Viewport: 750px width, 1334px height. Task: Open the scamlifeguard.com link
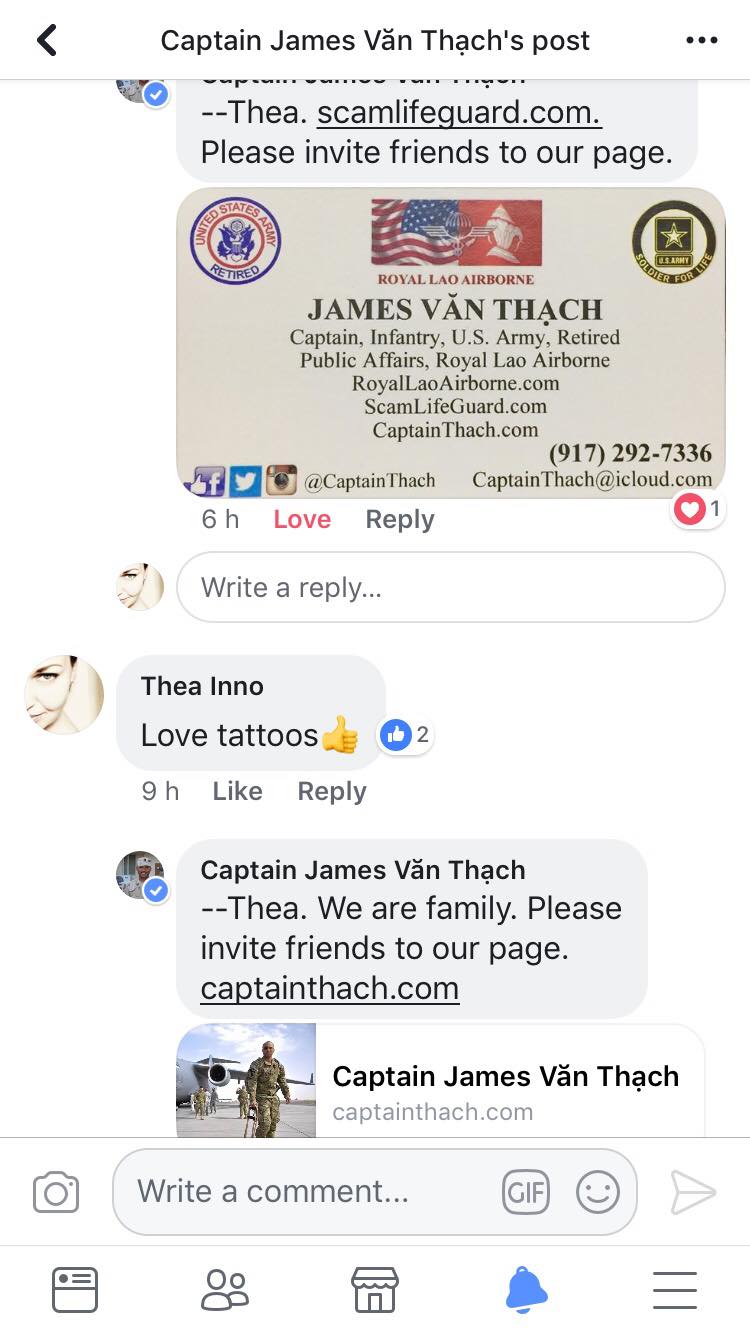459,113
